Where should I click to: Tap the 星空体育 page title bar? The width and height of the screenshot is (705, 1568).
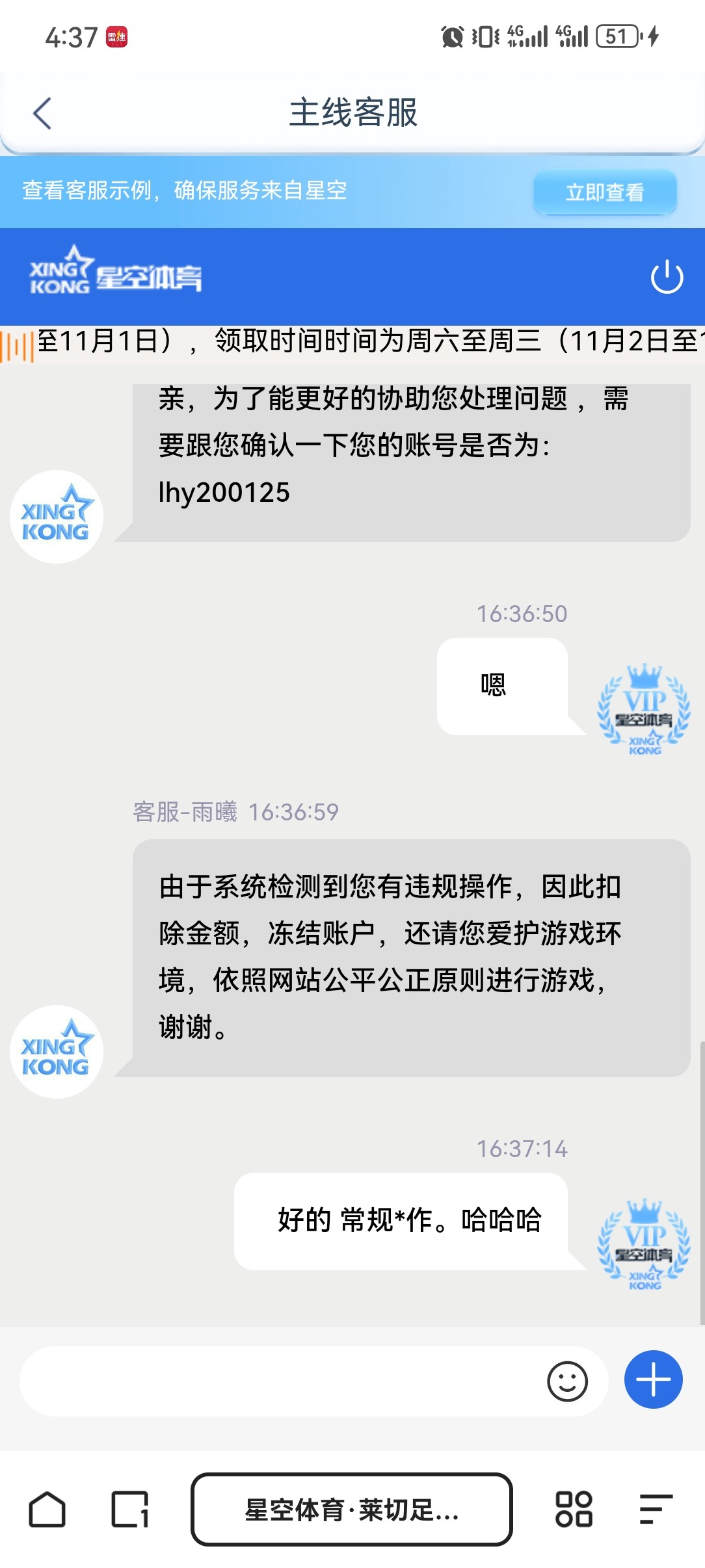tap(351, 1509)
